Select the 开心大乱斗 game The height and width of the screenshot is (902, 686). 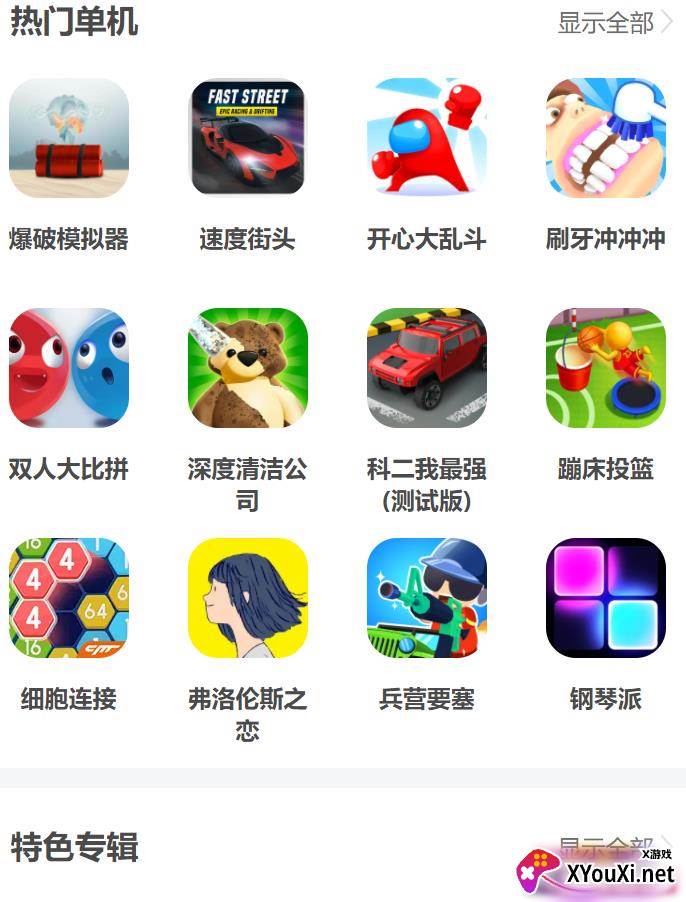pos(426,138)
